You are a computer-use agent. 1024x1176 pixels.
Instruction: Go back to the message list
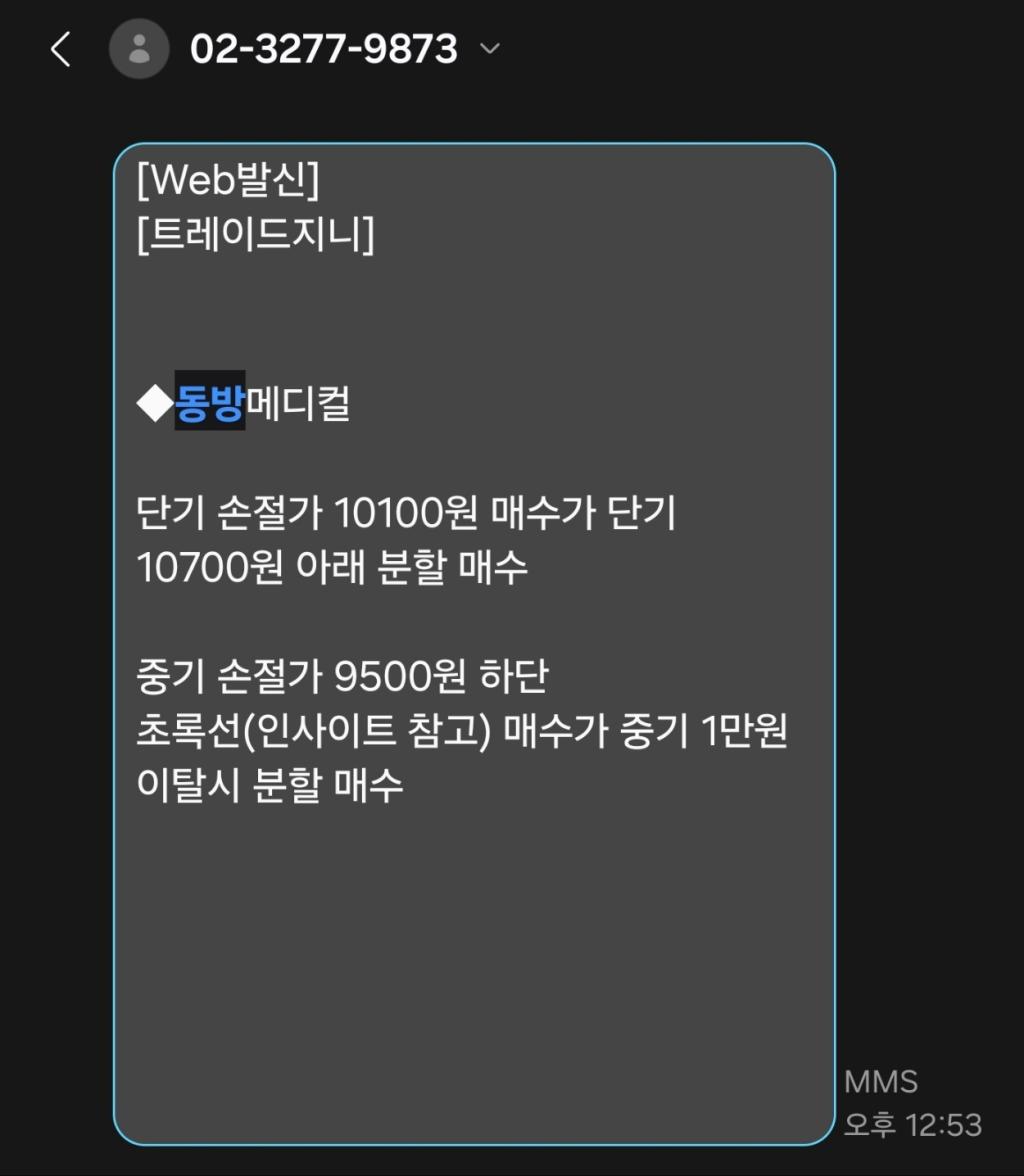pyautogui.click(x=61, y=49)
